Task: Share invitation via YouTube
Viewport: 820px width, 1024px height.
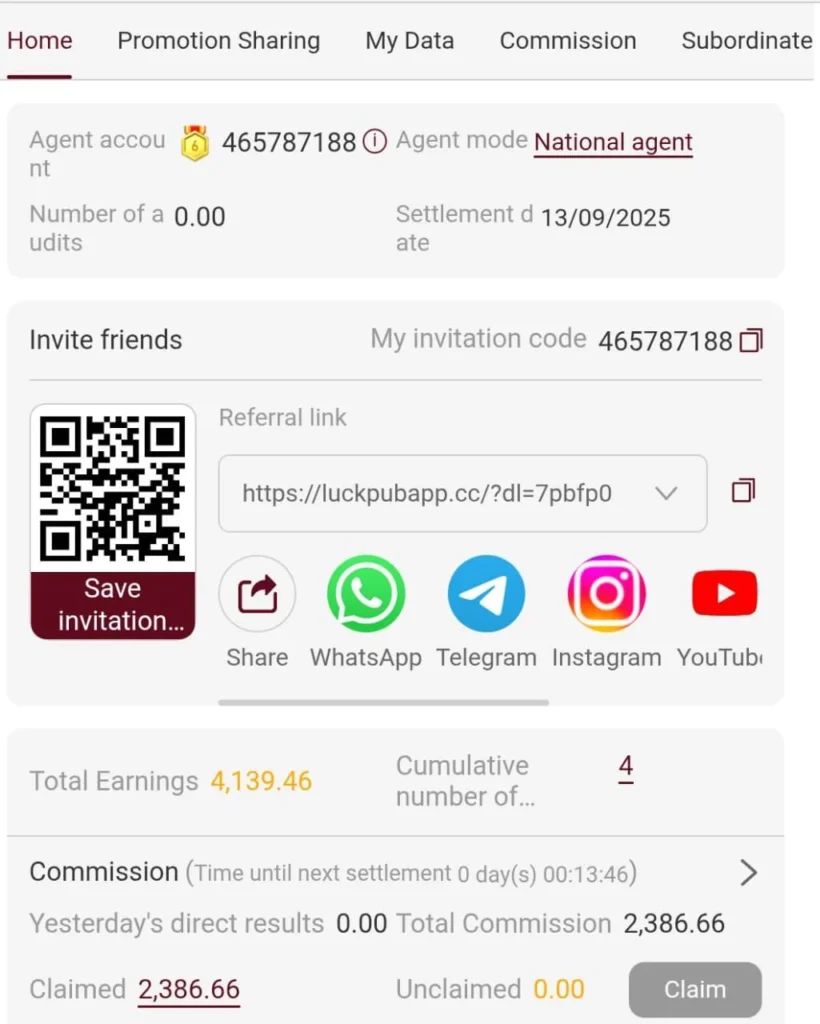Action: [x=724, y=595]
